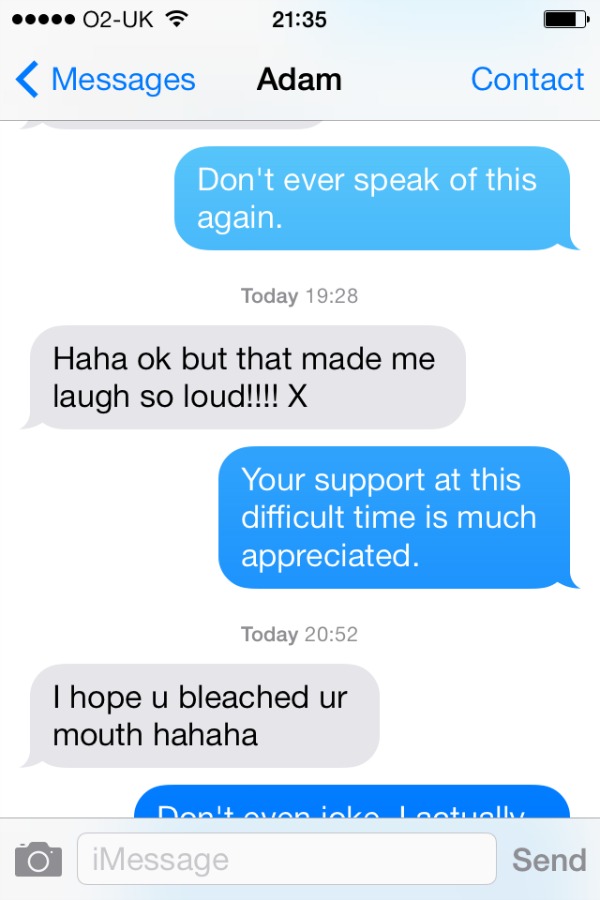Tap the camera icon to attach a photo

click(38, 859)
